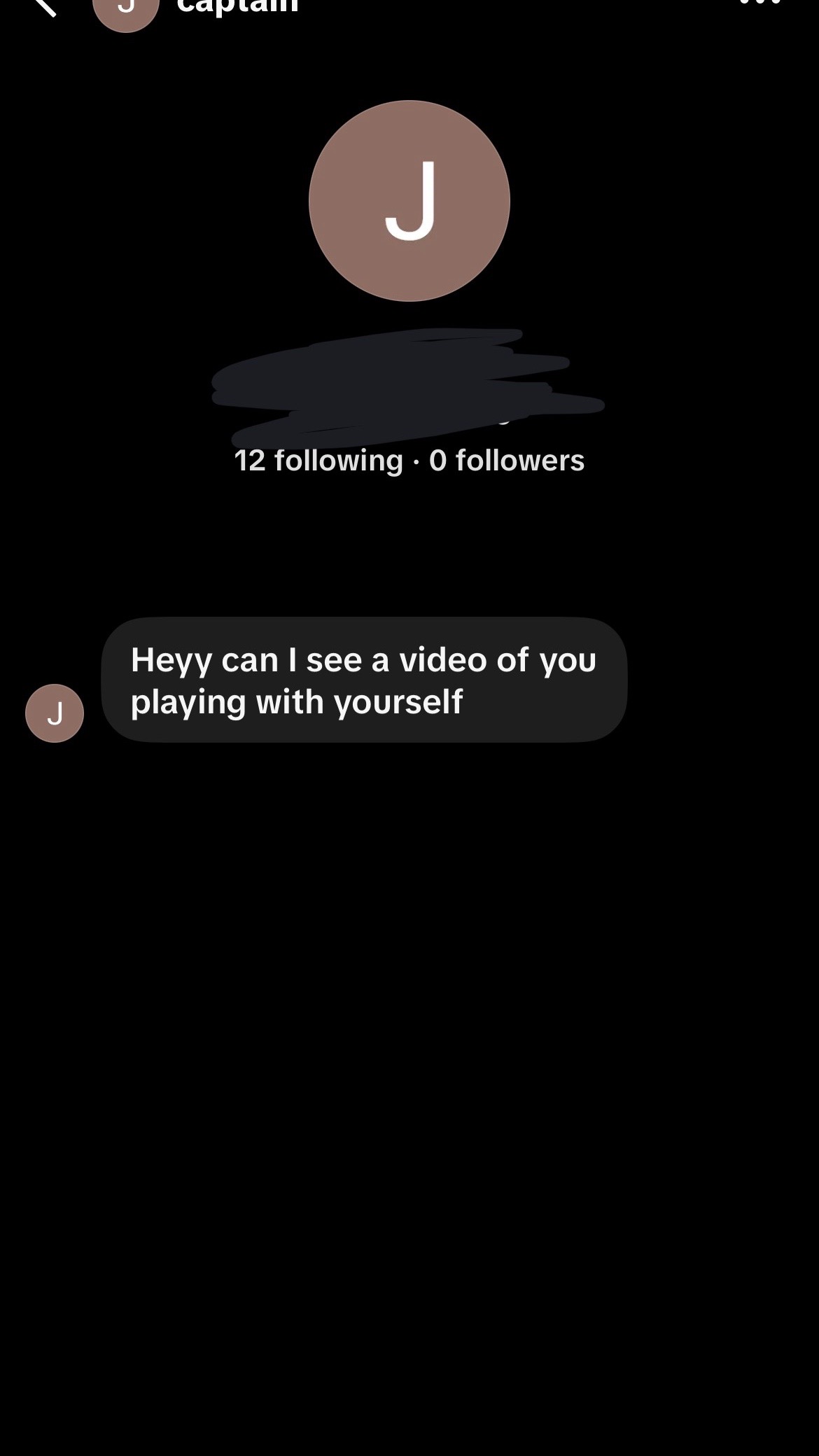Tap the large J profile avatar
Image resolution: width=819 pixels, height=1456 pixels.
[x=409, y=201]
